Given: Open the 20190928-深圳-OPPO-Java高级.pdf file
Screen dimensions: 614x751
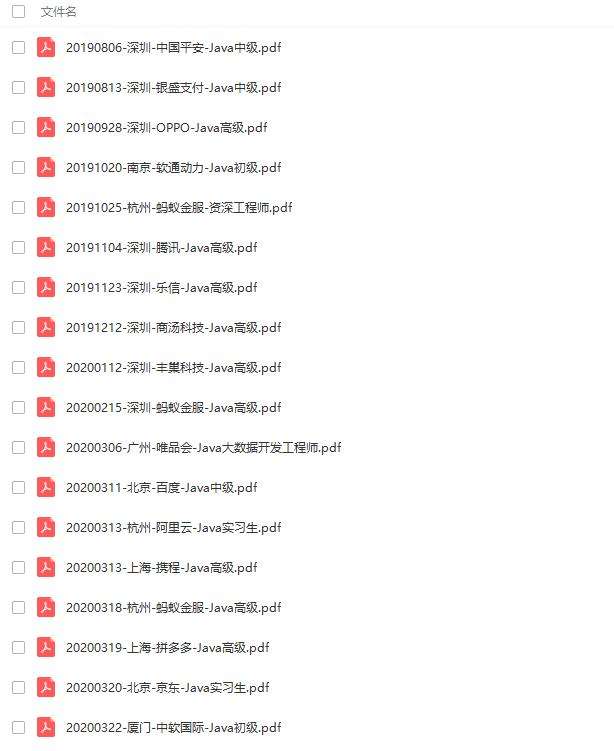Looking at the screenshot, I should pyautogui.click(x=166, y=128).
